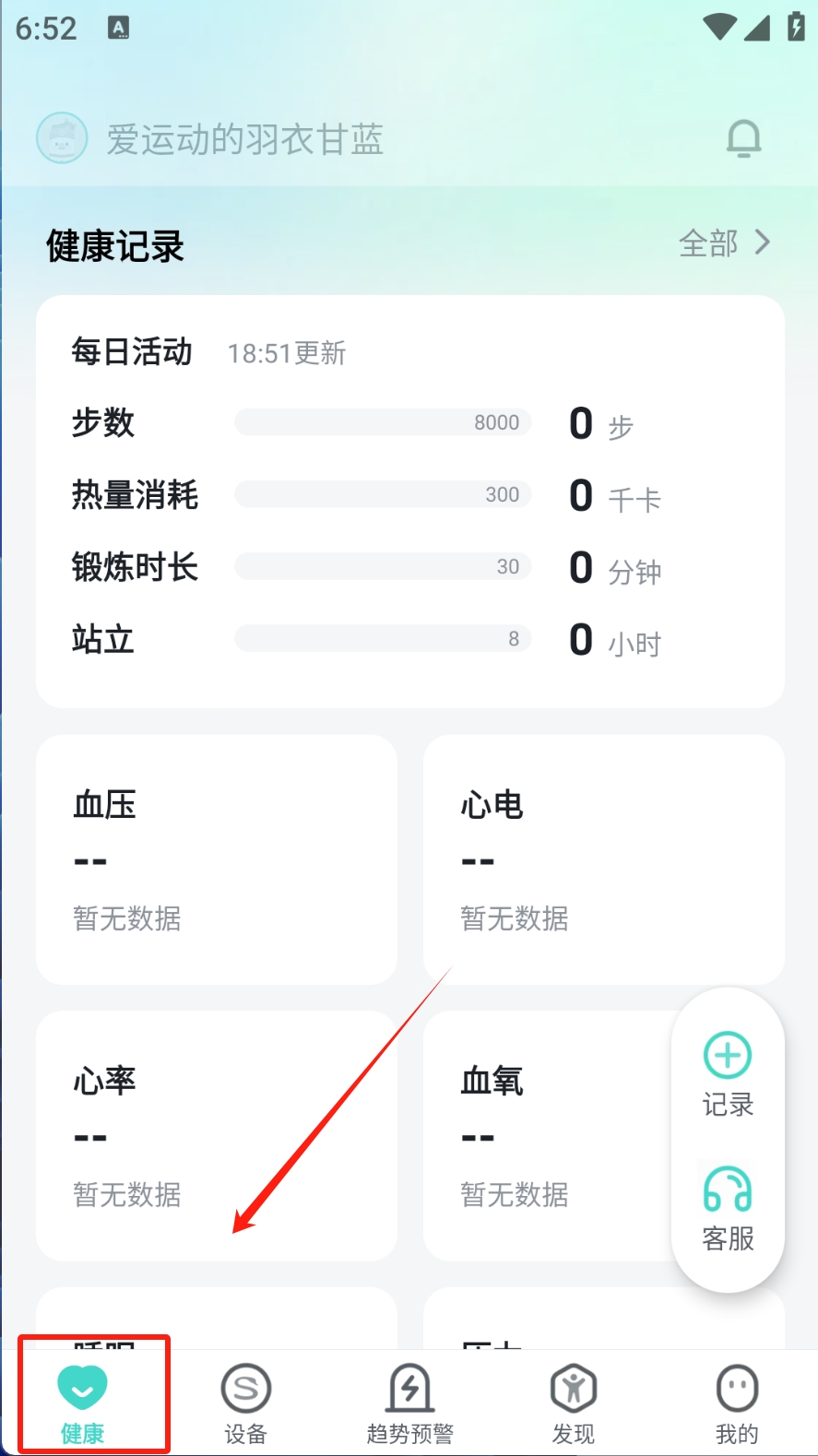Screen dimensions: 818x1456
Task: Tap the profile avatar at top
Action: [x=62, y=138]
